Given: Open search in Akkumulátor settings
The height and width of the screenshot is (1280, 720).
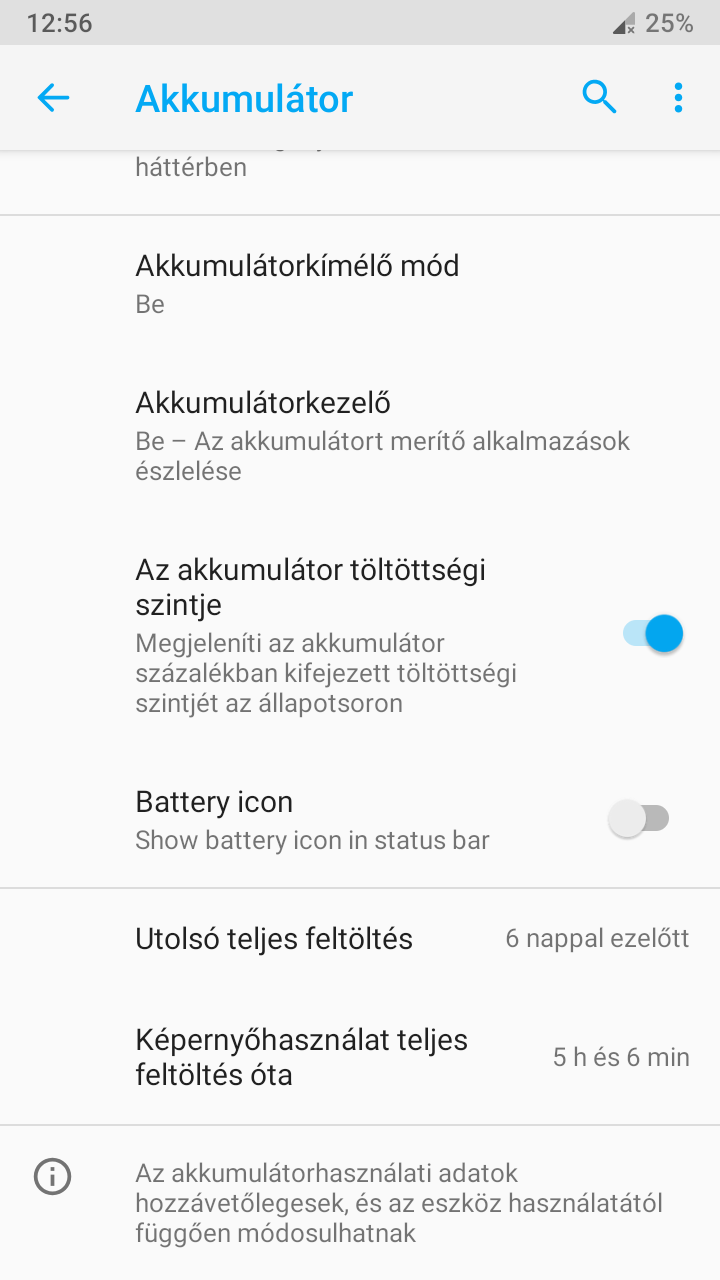Looking at the screenshot, I should pos(599,98).
